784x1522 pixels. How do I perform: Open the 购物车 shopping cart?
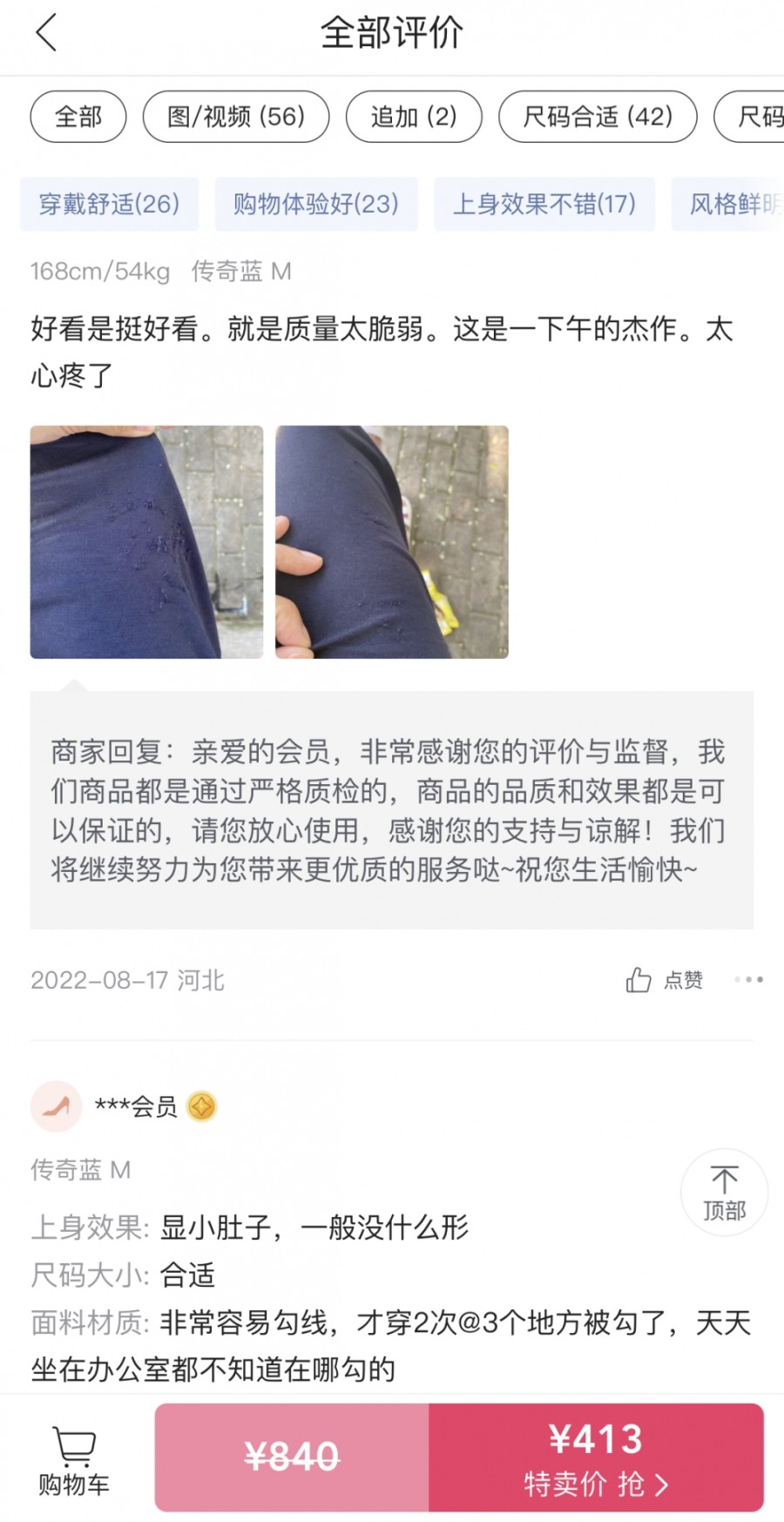coord(74,1458)
